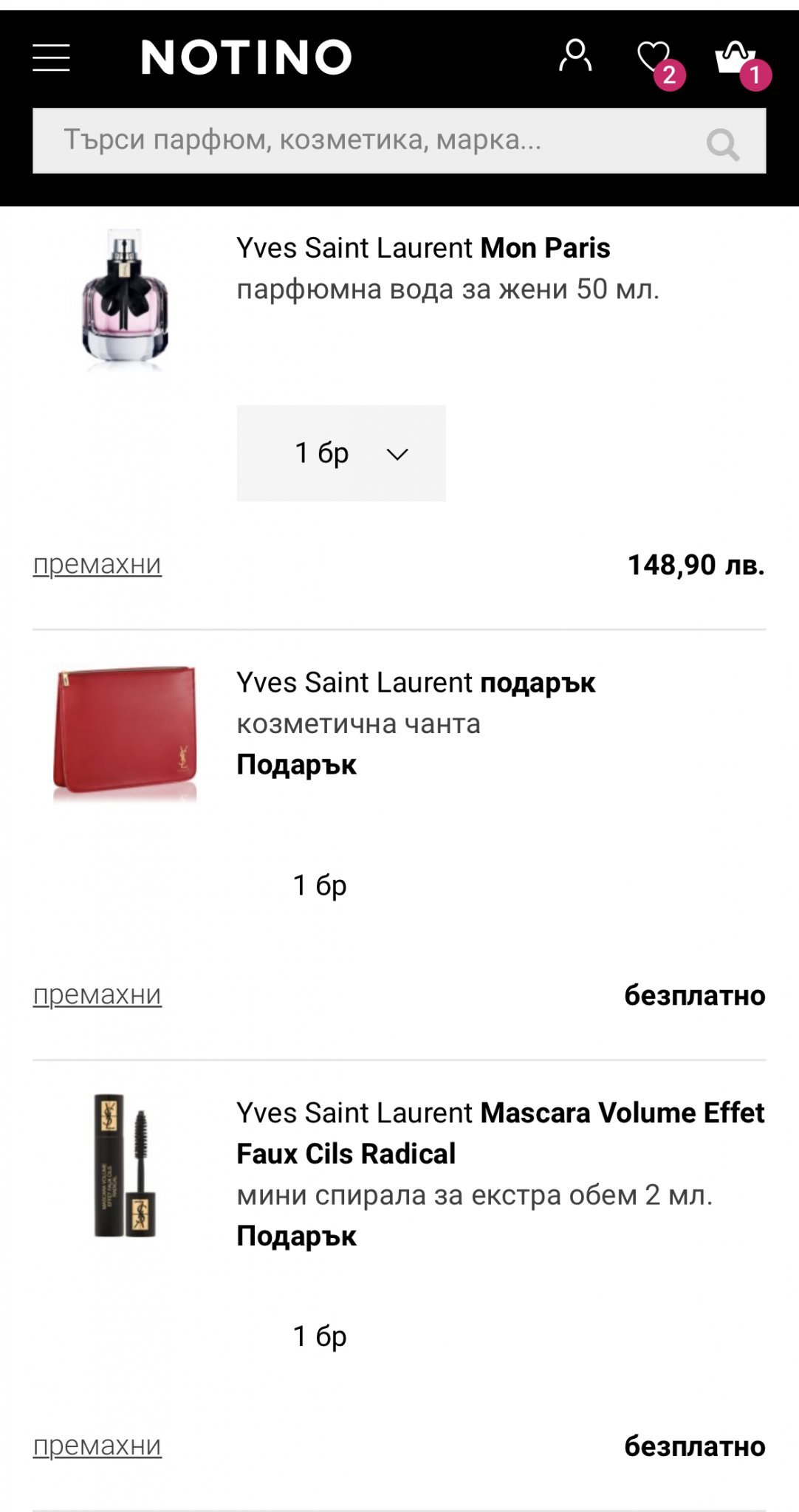View the mini mascara gift image

(x=125, y=1165)
